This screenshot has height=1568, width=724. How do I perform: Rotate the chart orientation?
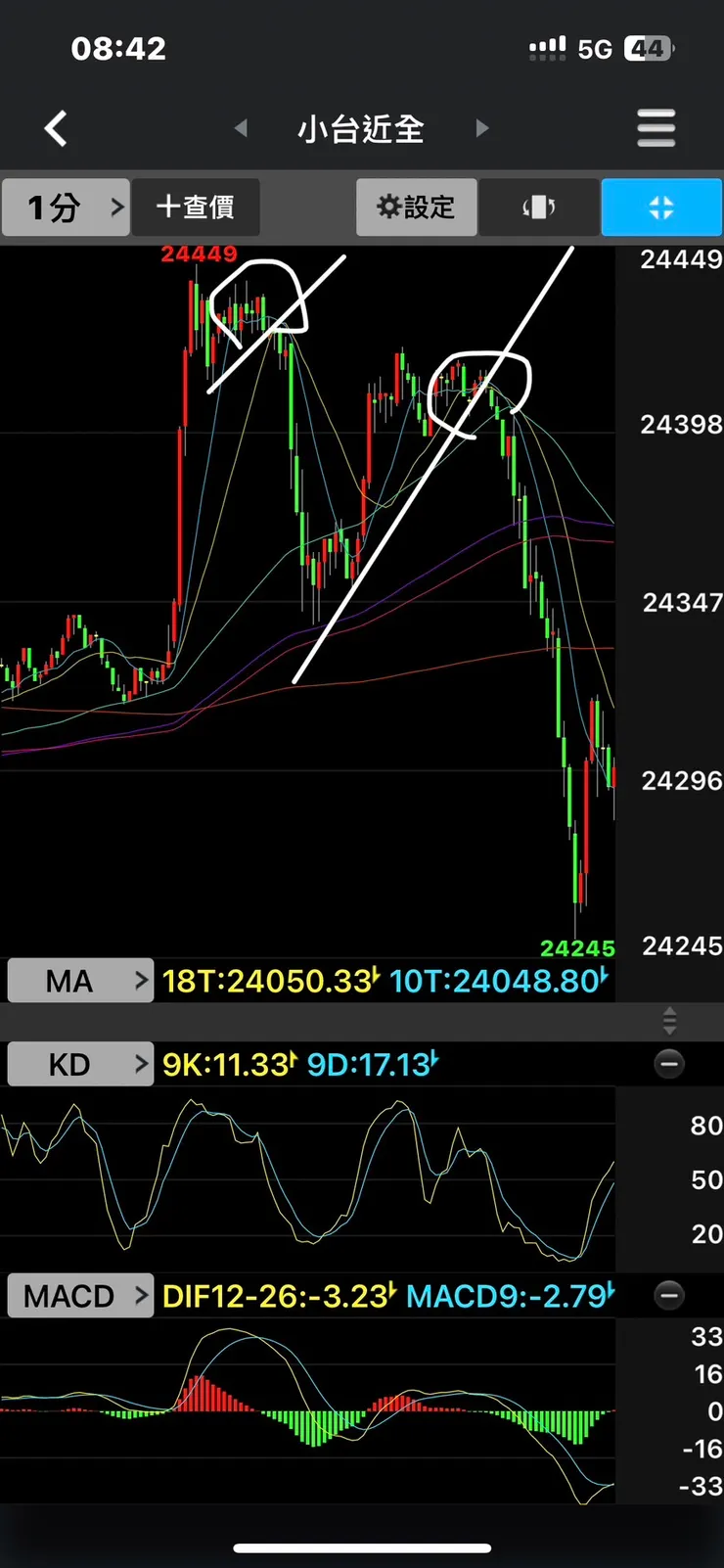click(x=539, y=208)
